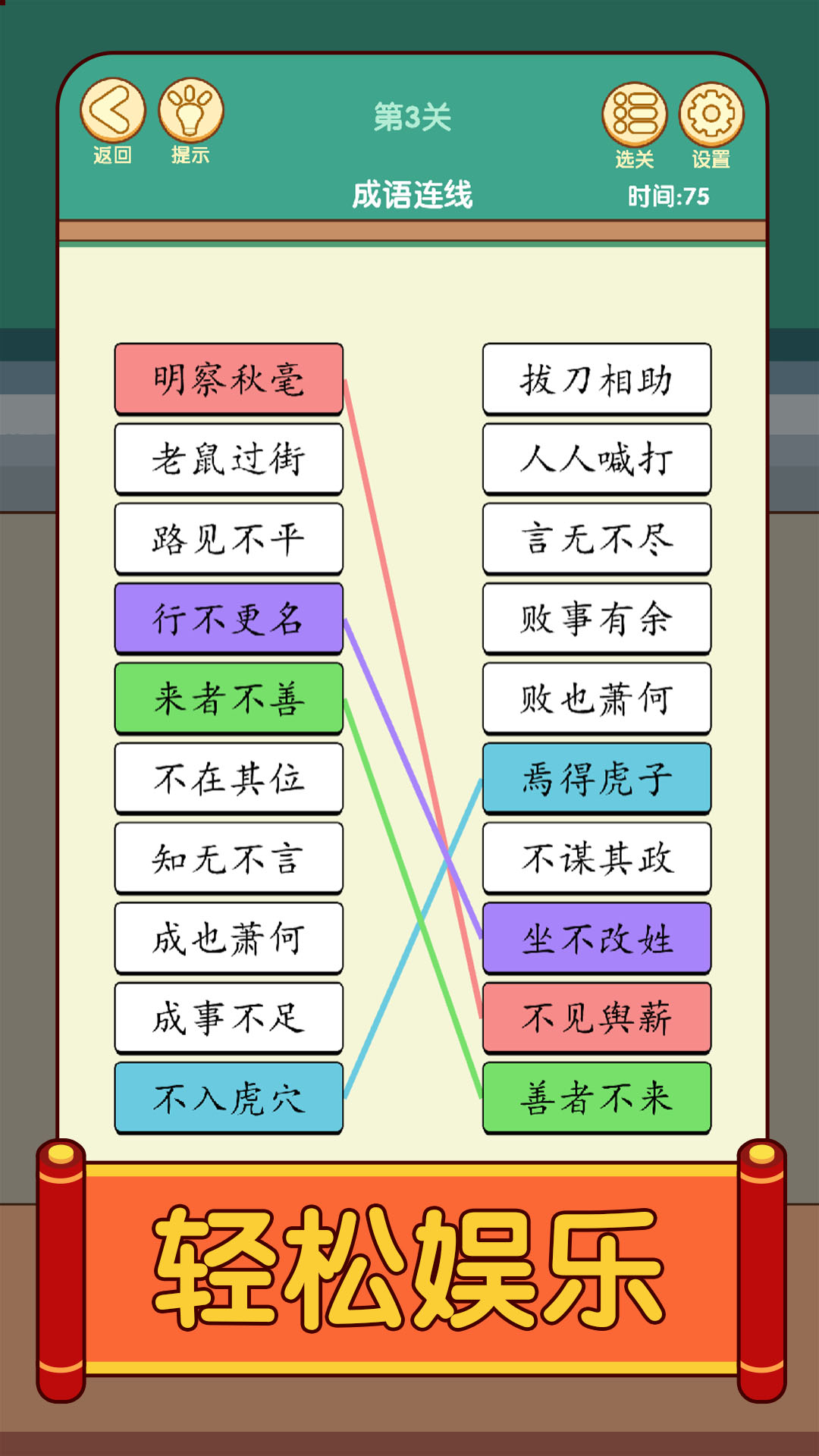The height and width of the screenshot is (1456, 819).
Task: Select the 人人喊打 tile
Action: 597,459
